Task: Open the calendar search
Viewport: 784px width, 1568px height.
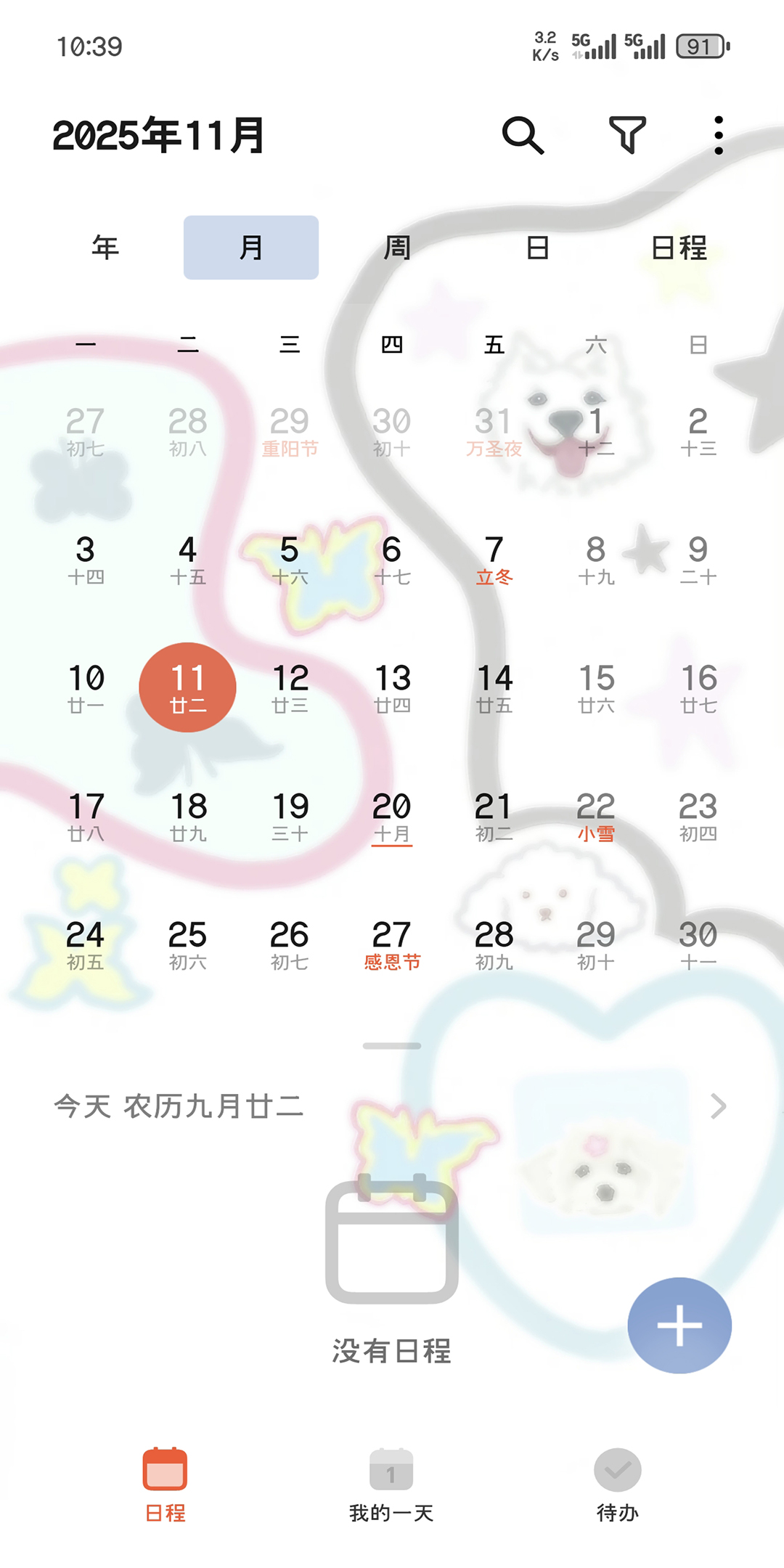Action: (523, 135)
